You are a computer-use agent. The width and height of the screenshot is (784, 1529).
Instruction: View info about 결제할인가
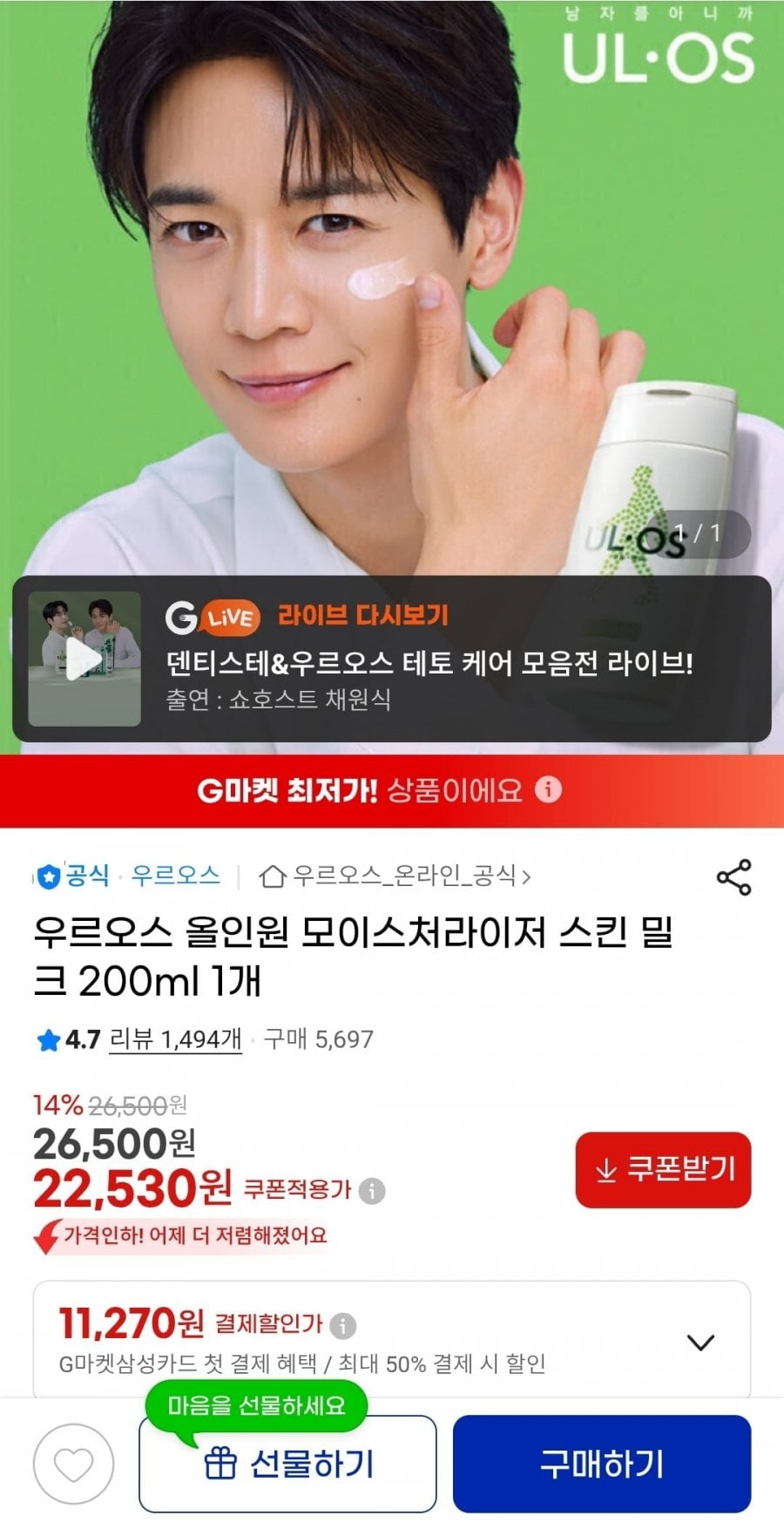pyautogui.click(x=342, y=1325)
